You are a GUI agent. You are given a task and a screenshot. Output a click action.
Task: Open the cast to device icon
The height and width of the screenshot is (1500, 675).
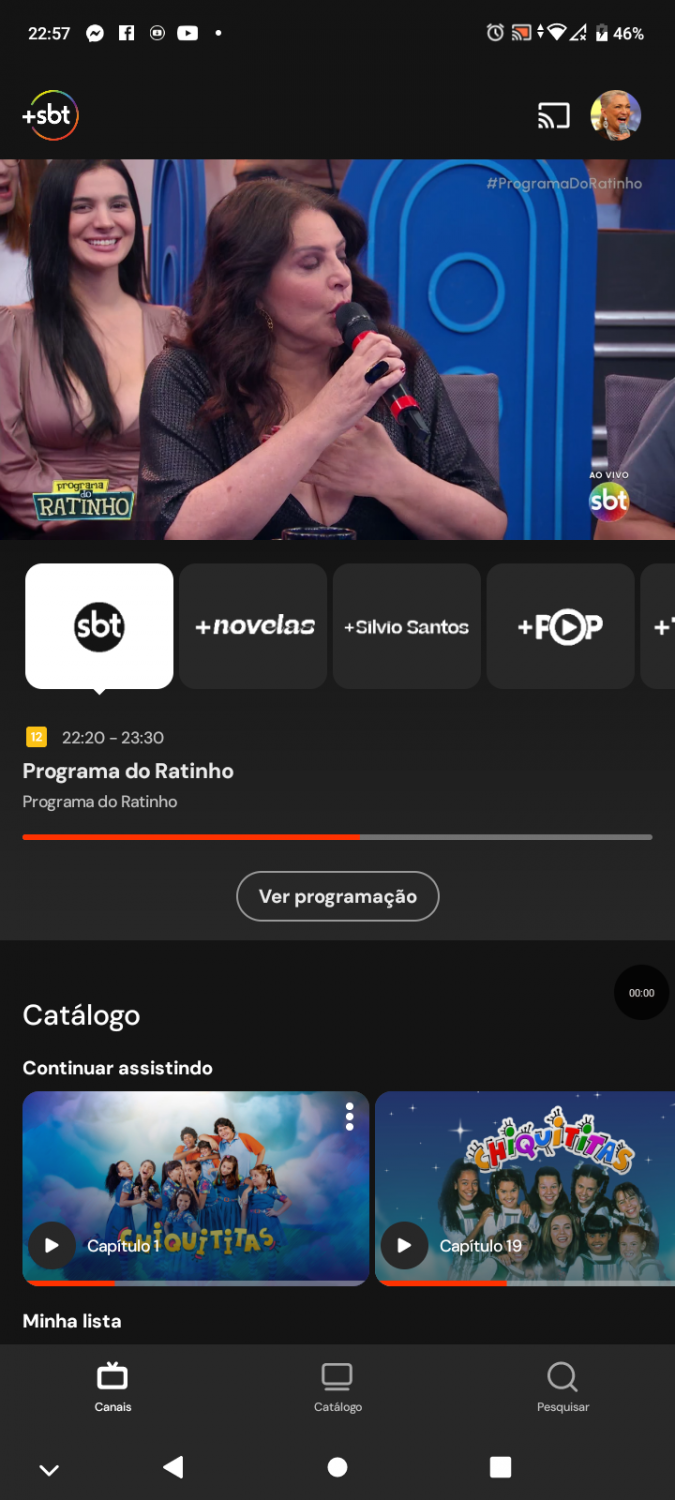pos(553,116)
